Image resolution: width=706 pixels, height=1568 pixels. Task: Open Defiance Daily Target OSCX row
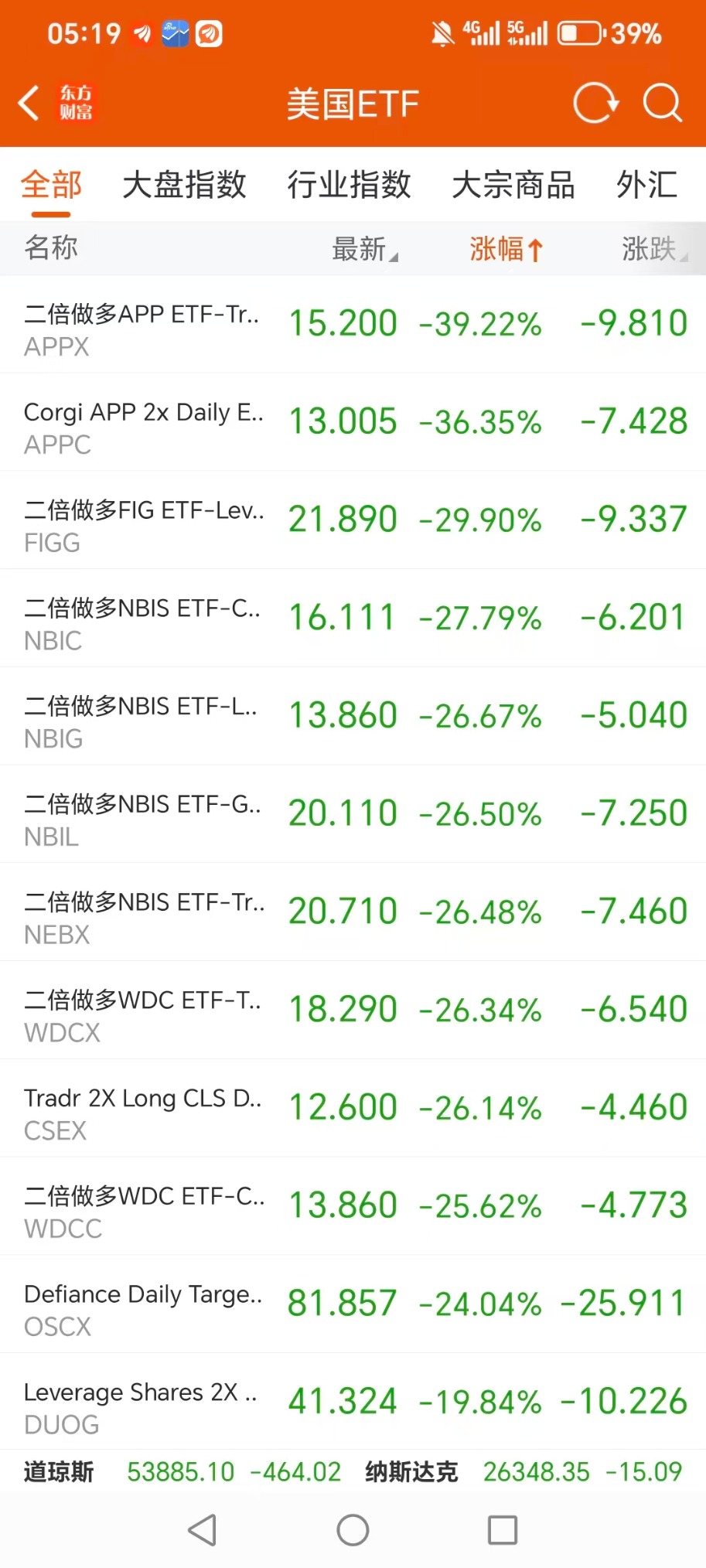point(353,1305)
